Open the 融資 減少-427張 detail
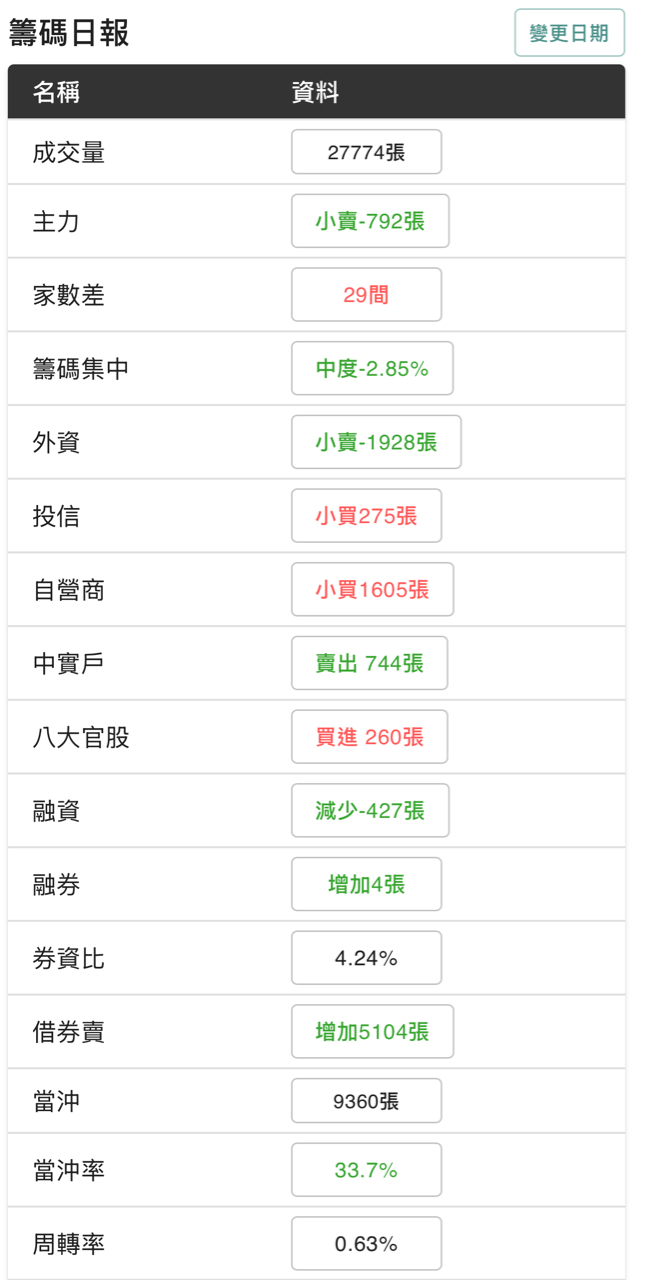Viewport: 649px width, 1280px height. [x=370, y=811]
